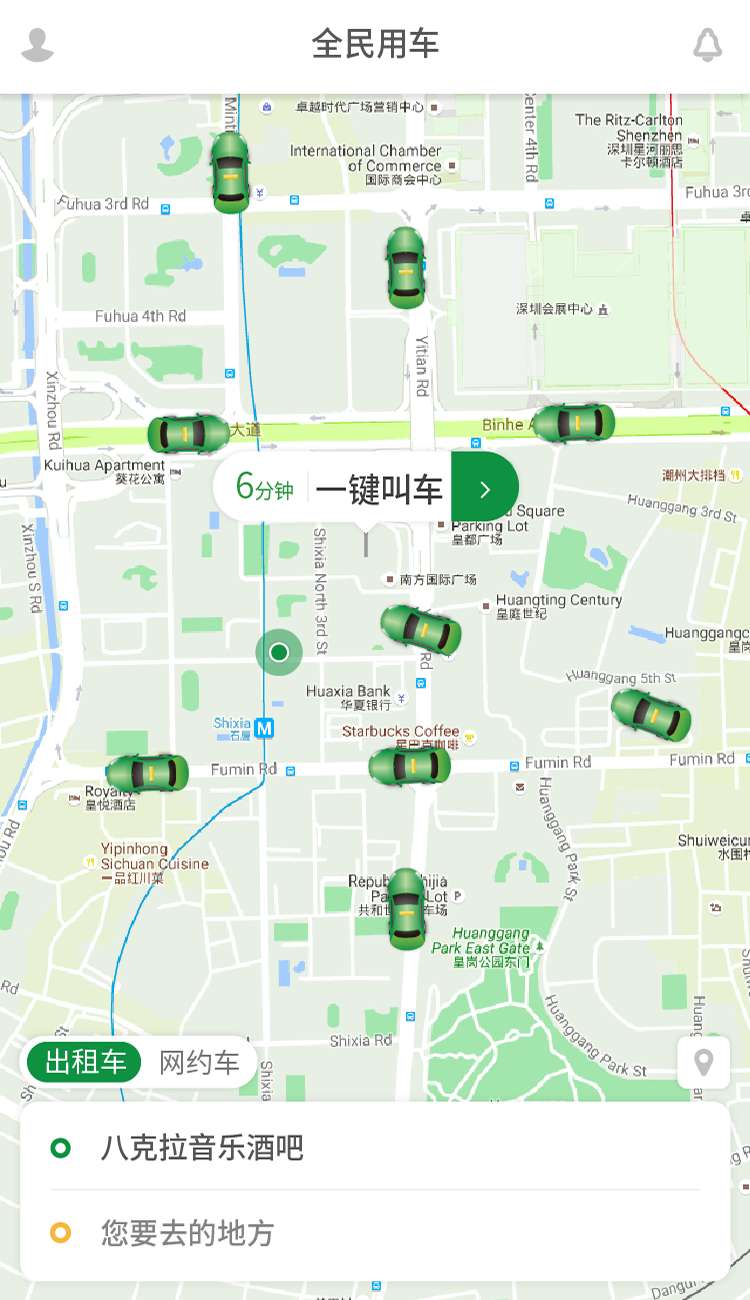Select the 出租车 taxi tab
This screenshot has width=750, height=1300.
click(x=86, y=1062)
